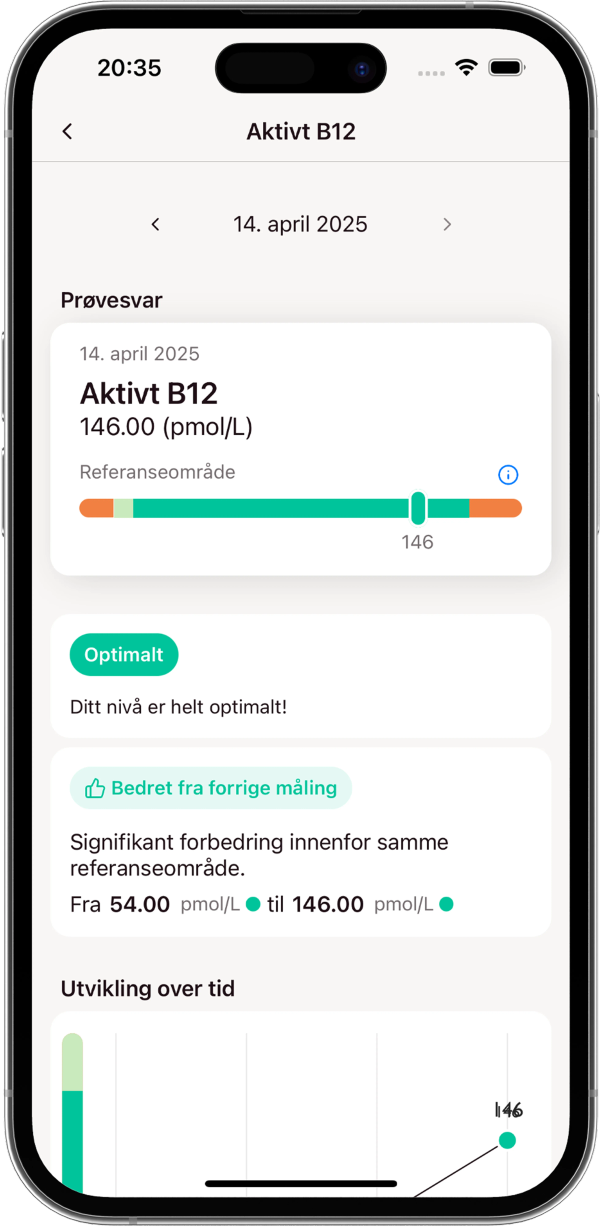This screenshot has height=1227, width=600.
Task: Show the next test date
Action: pos(447,224)
